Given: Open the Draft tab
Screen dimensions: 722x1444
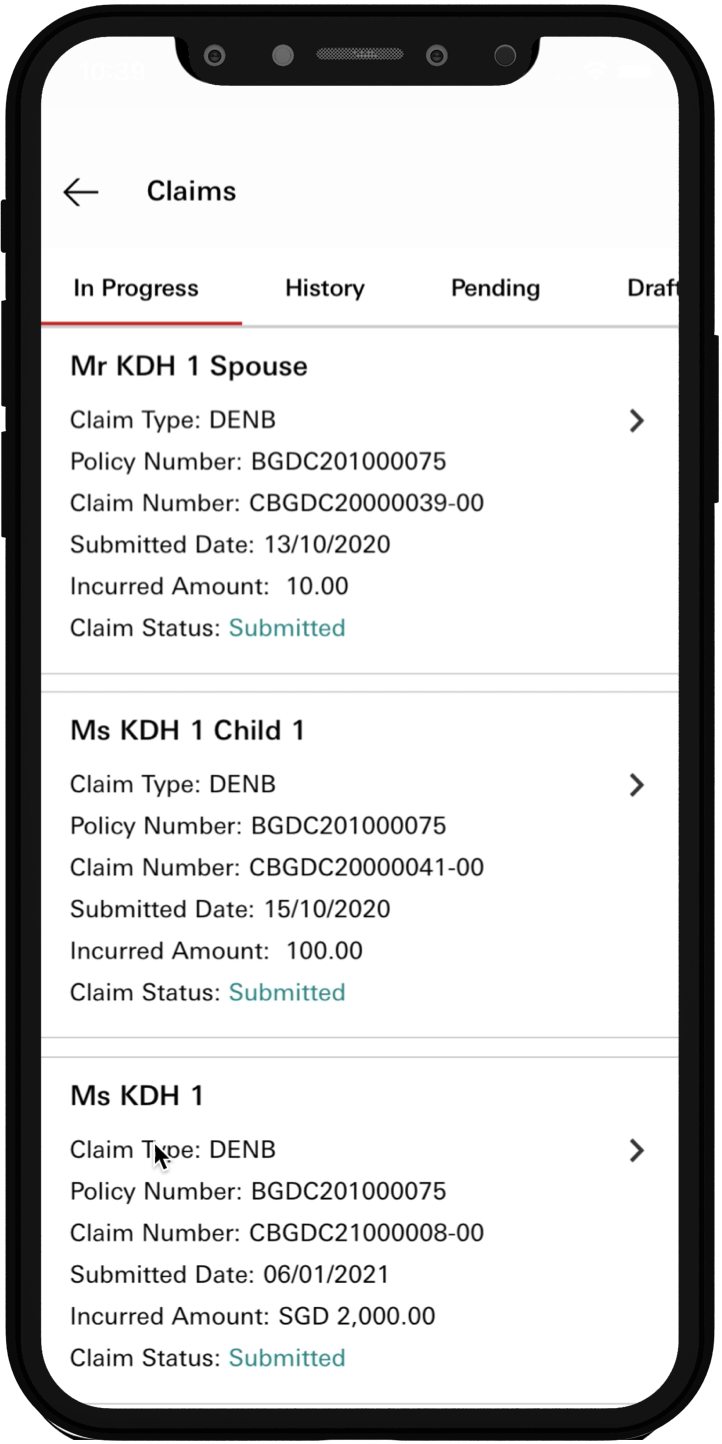Looking at the screenshot, I should [x=652, y=289].
